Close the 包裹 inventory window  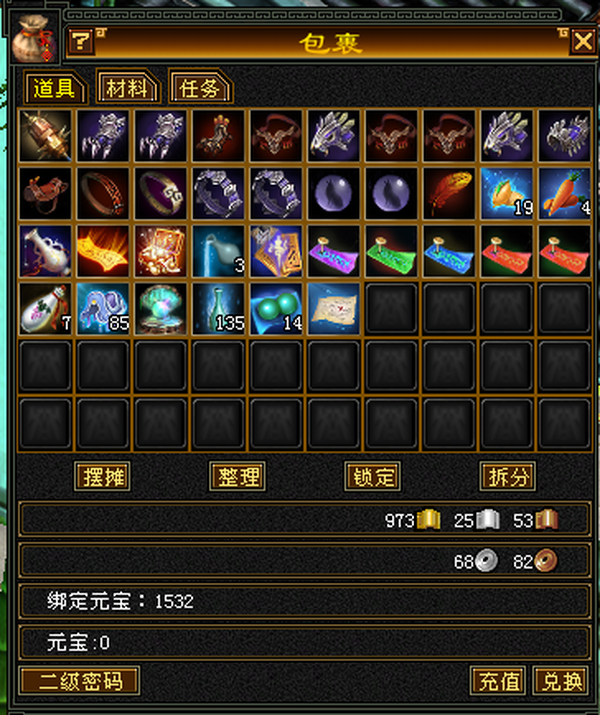tap(584, 42)
